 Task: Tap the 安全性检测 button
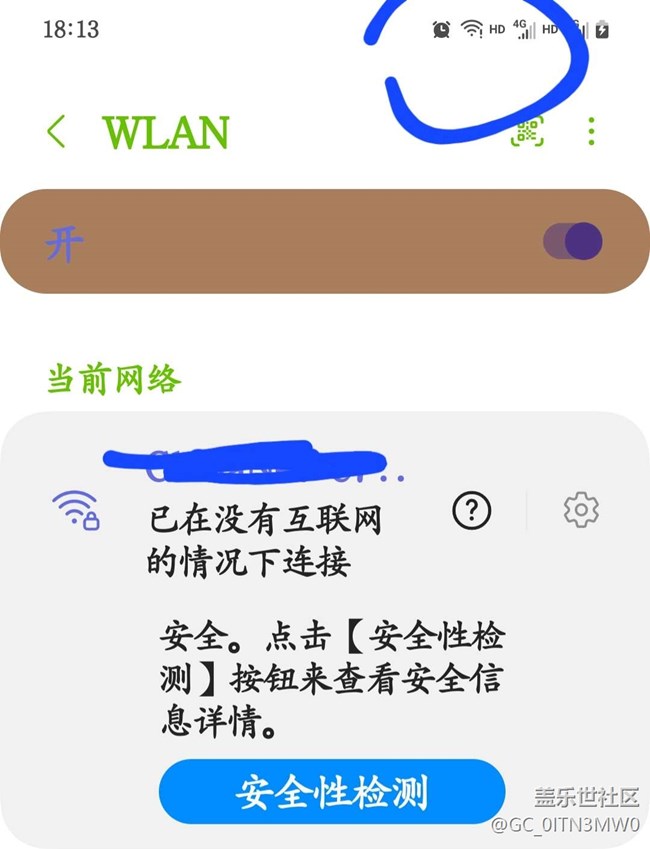pos(331,793)
